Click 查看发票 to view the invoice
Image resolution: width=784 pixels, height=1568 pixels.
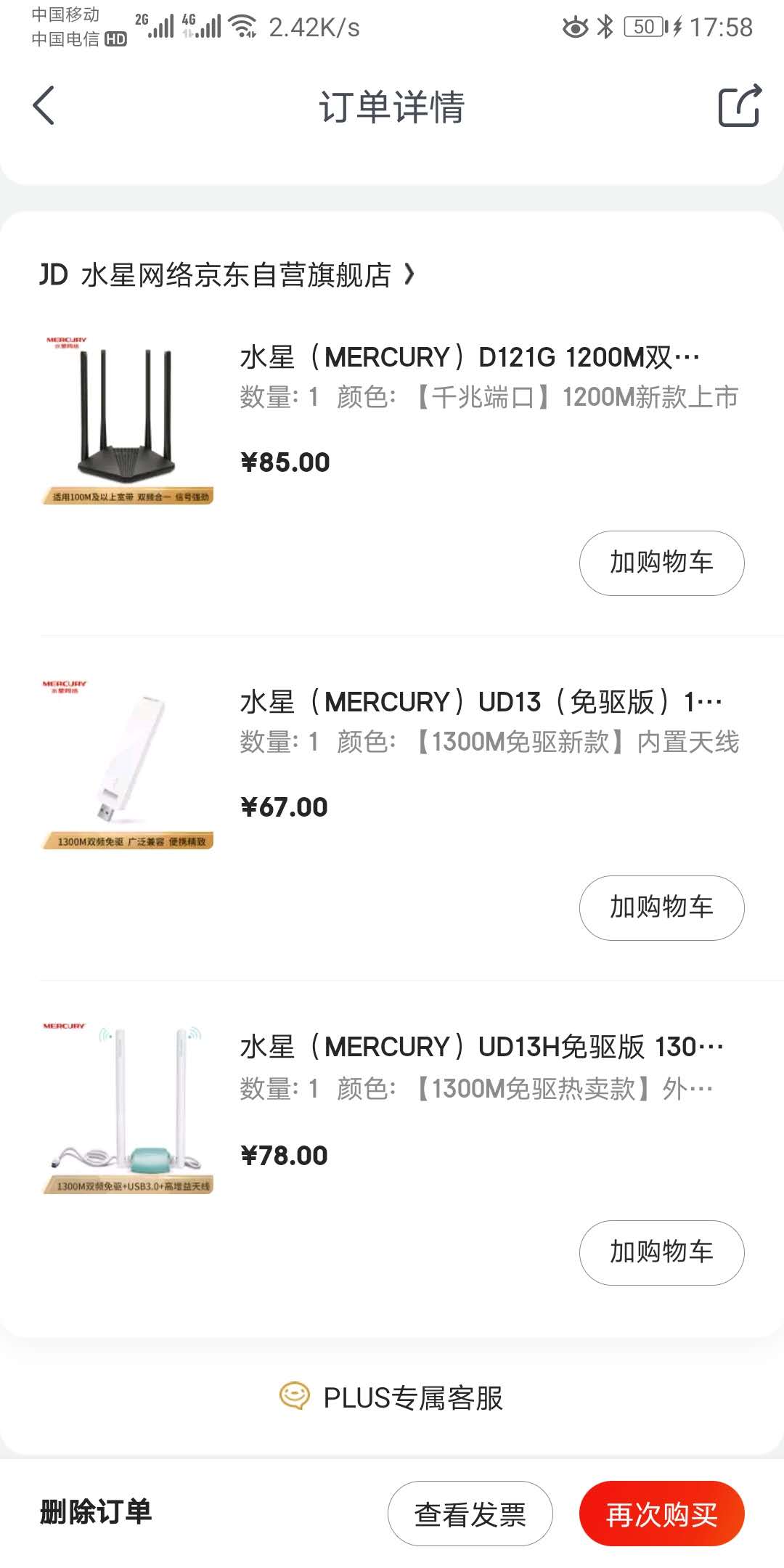[x=470, y=1514]
